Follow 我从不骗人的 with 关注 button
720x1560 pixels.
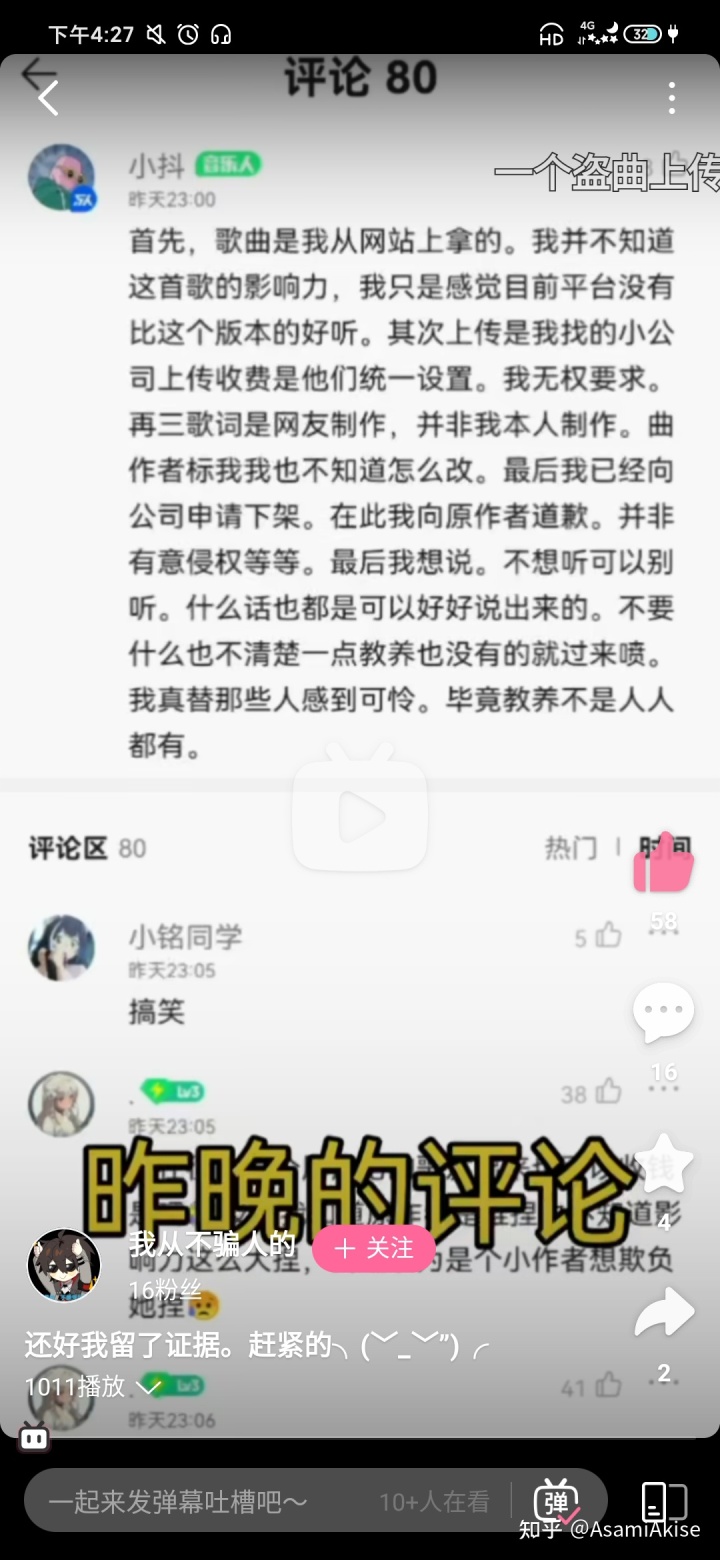point(374,1248)
